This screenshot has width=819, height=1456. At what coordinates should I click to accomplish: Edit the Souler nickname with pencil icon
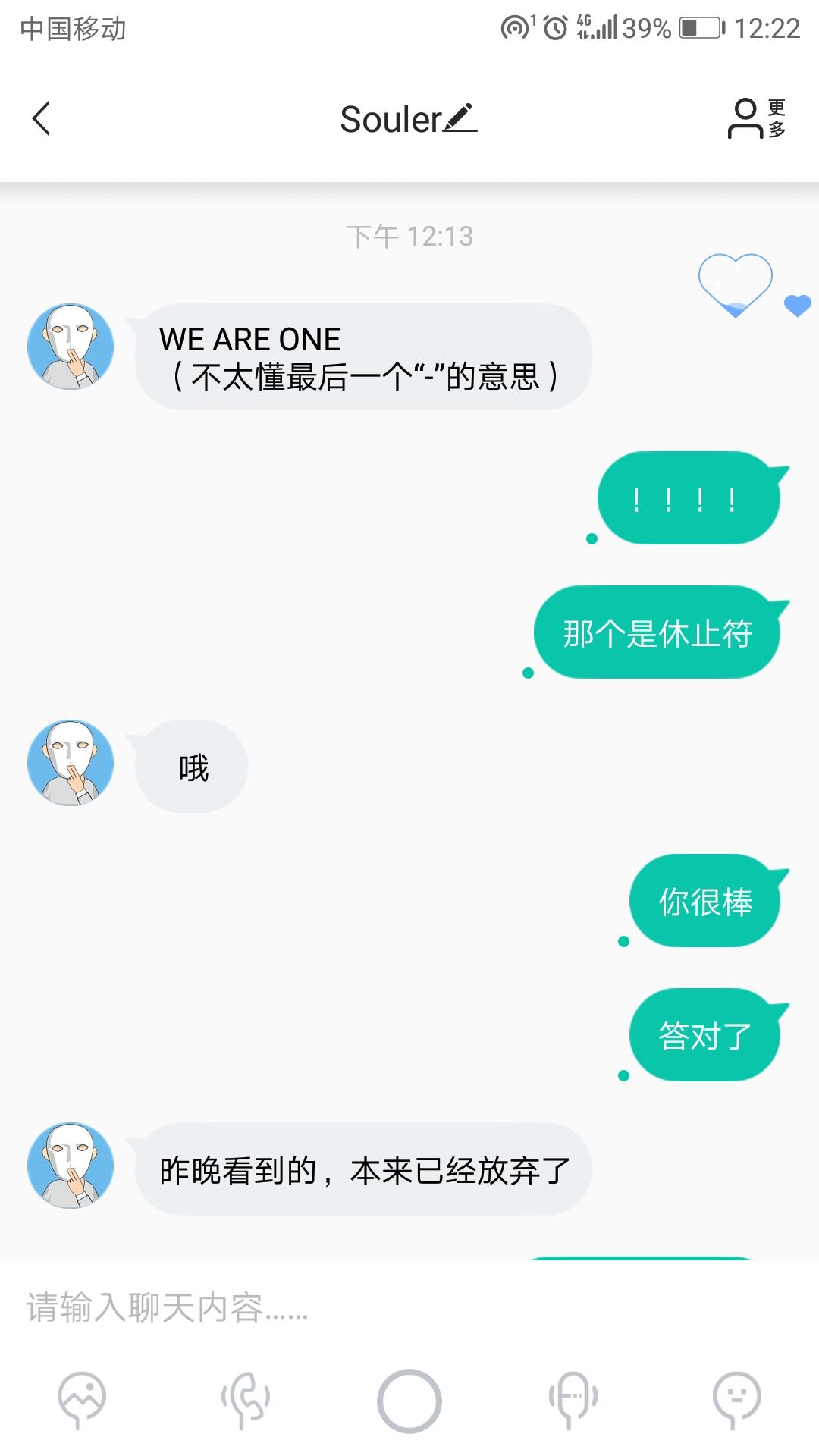tap(460, 118)
